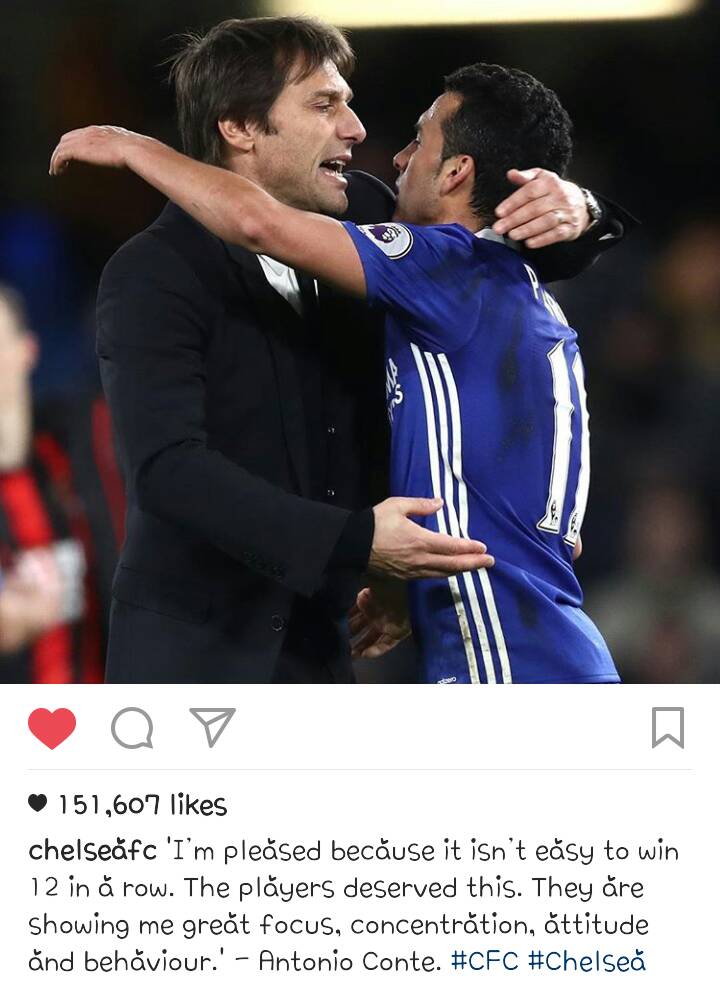Open comments with the speech bubble icon
Viewport: 720px width, 991px height.
(132, 728)
